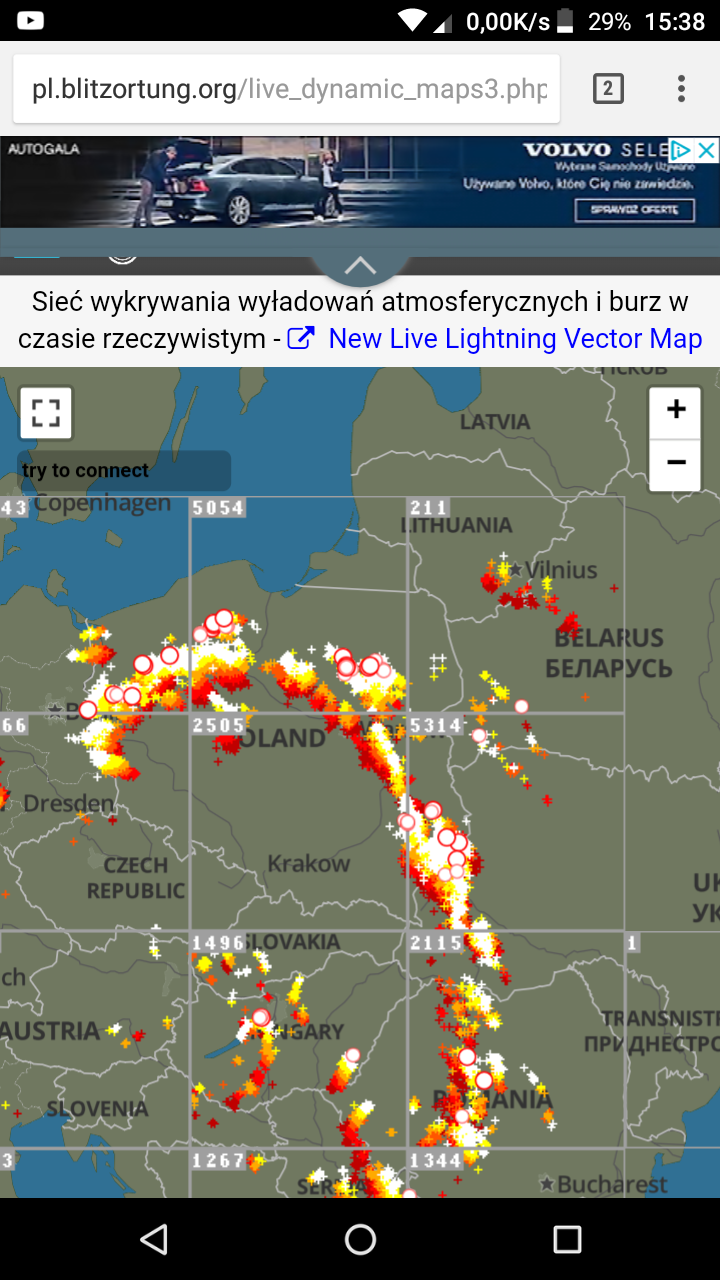The width and height of the screenshot is (720, 1280).
Task: Zoom out on the lightning map
Action: 676,463
